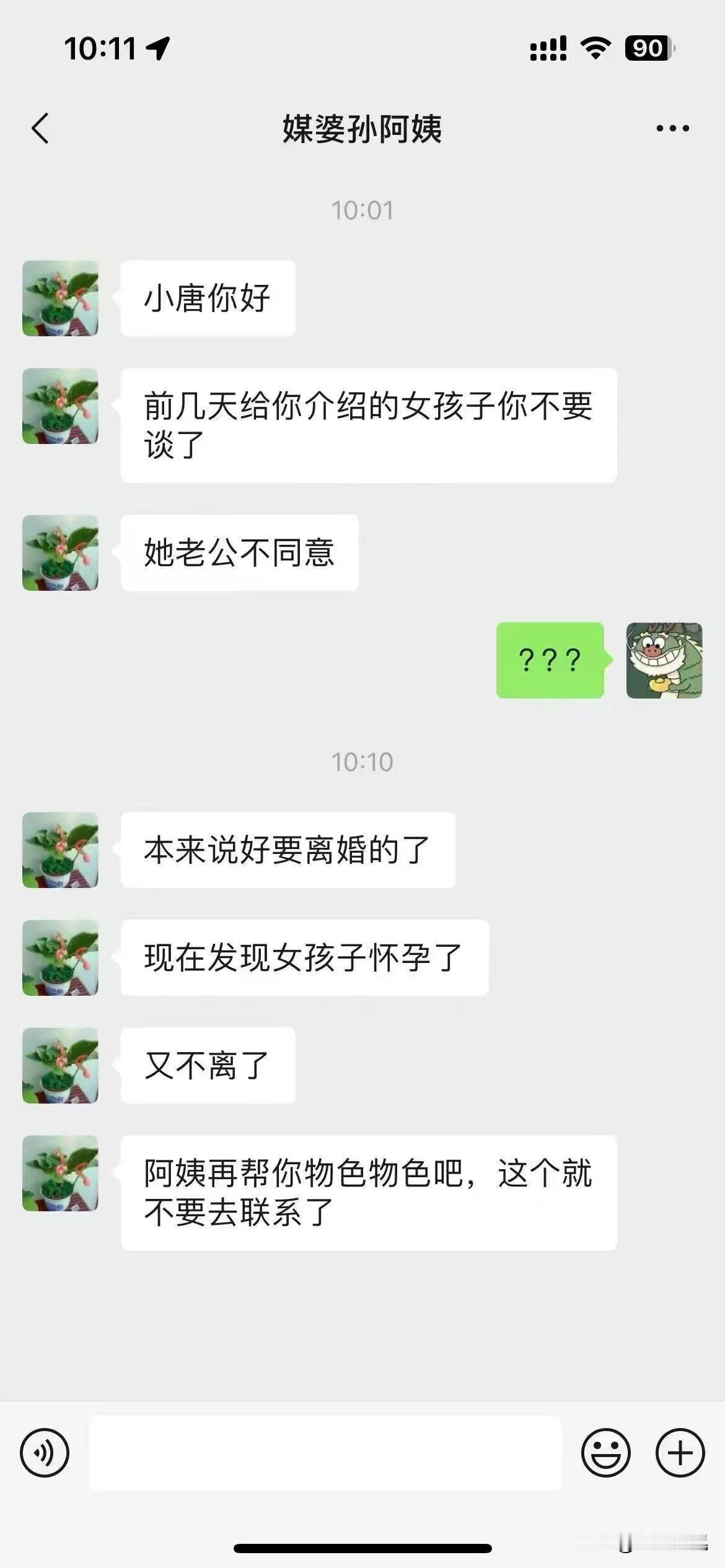
Task: Tap the message about 她老公不同意
Action: [x=242, y=553]
